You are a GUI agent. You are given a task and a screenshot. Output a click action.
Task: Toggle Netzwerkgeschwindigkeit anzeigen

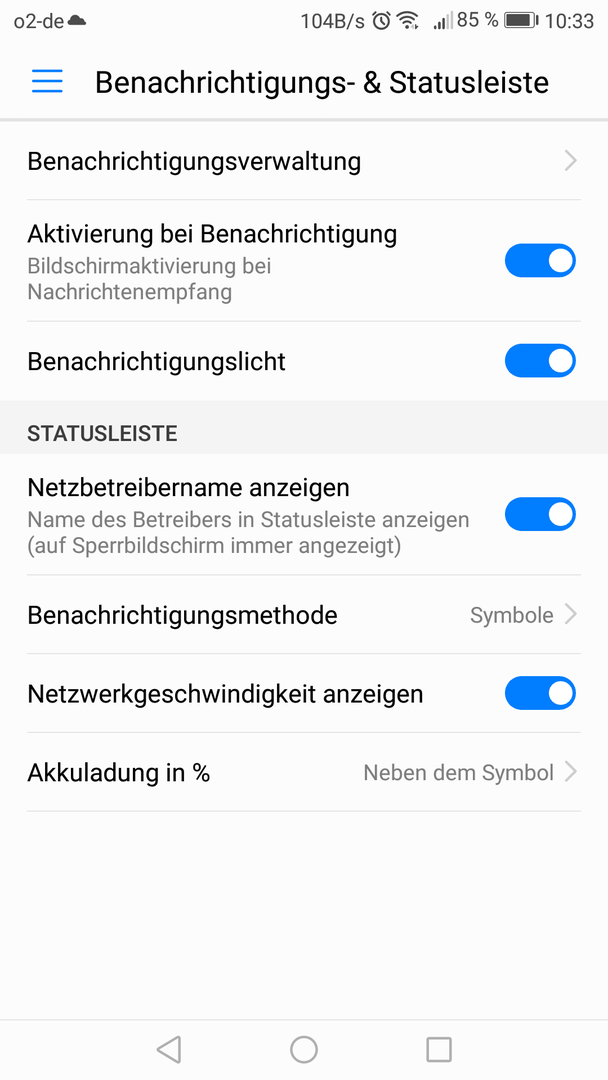(x=540, y=694)
